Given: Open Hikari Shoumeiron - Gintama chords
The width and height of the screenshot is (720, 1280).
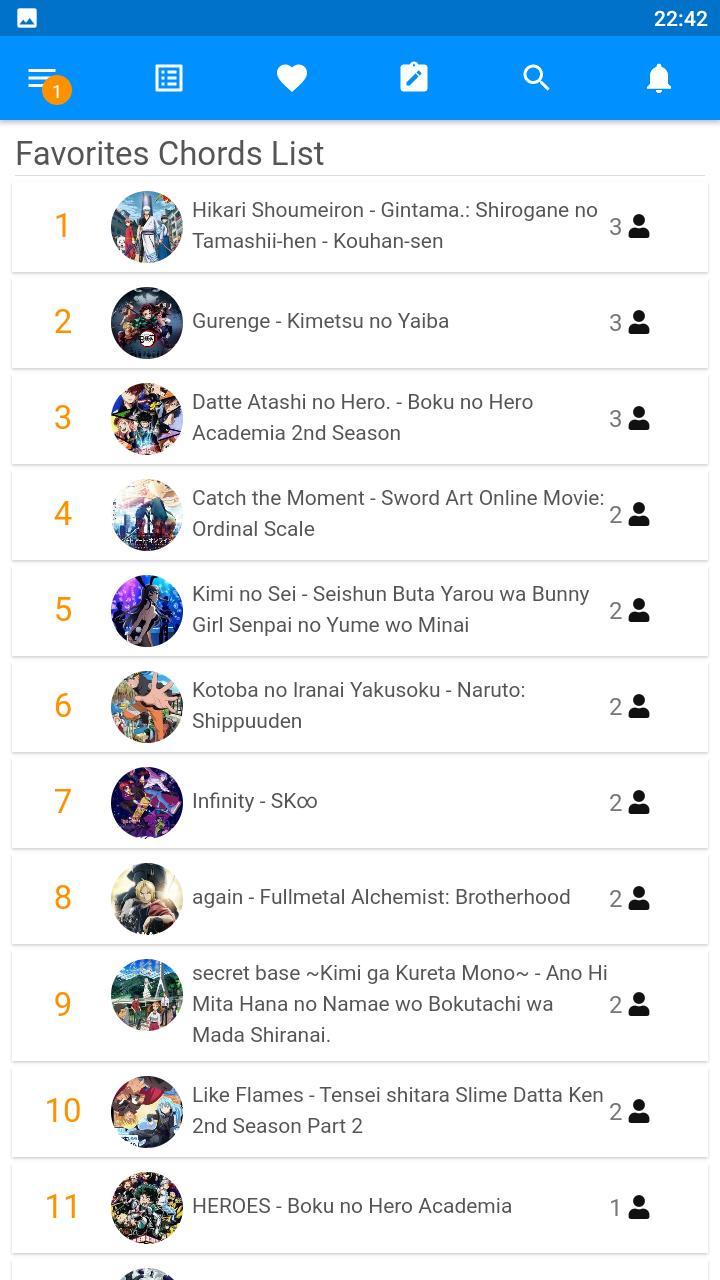Looking at the screenshot, I should (394, 225).
